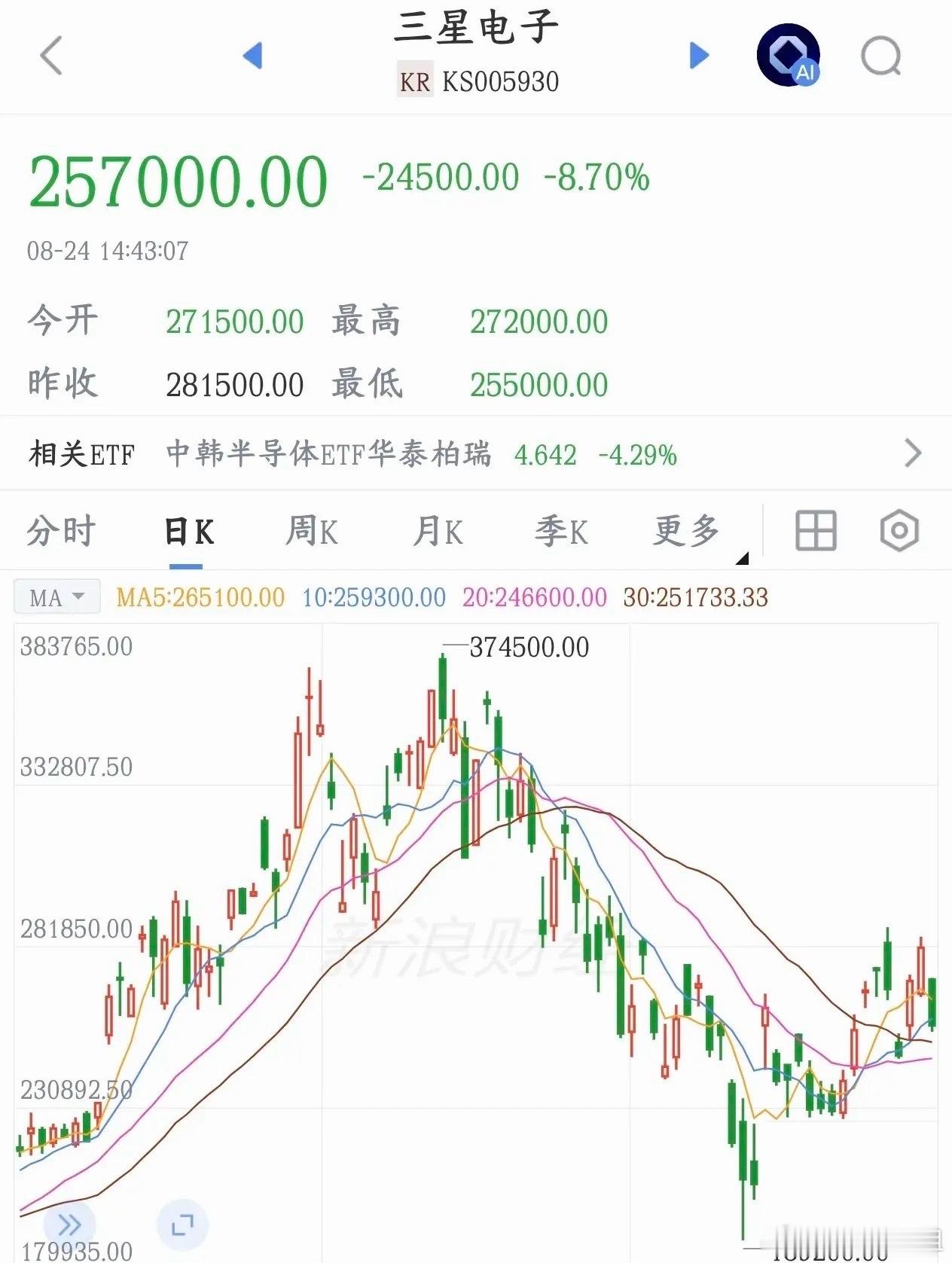The height and width of the screenshot is (1263, 952).
Task: Open chart settings hexagon icon
Action: click(x=899, y=531)
